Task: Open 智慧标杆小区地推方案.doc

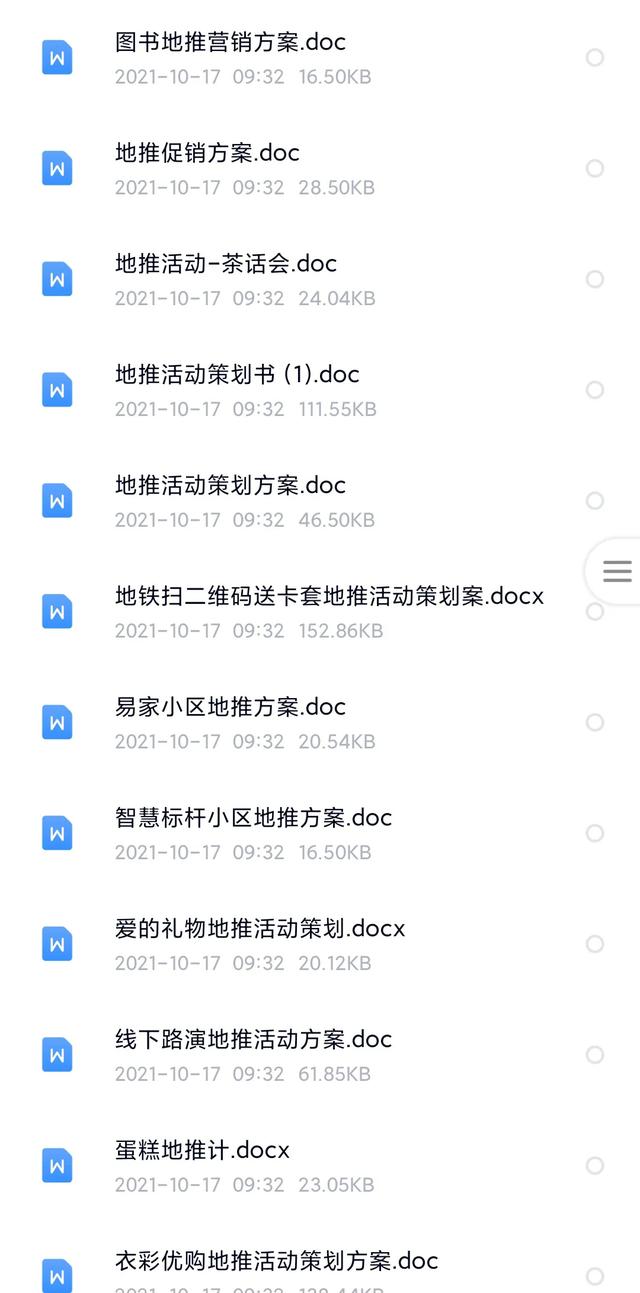Action: pyautogui.click(x=253, y=819)
